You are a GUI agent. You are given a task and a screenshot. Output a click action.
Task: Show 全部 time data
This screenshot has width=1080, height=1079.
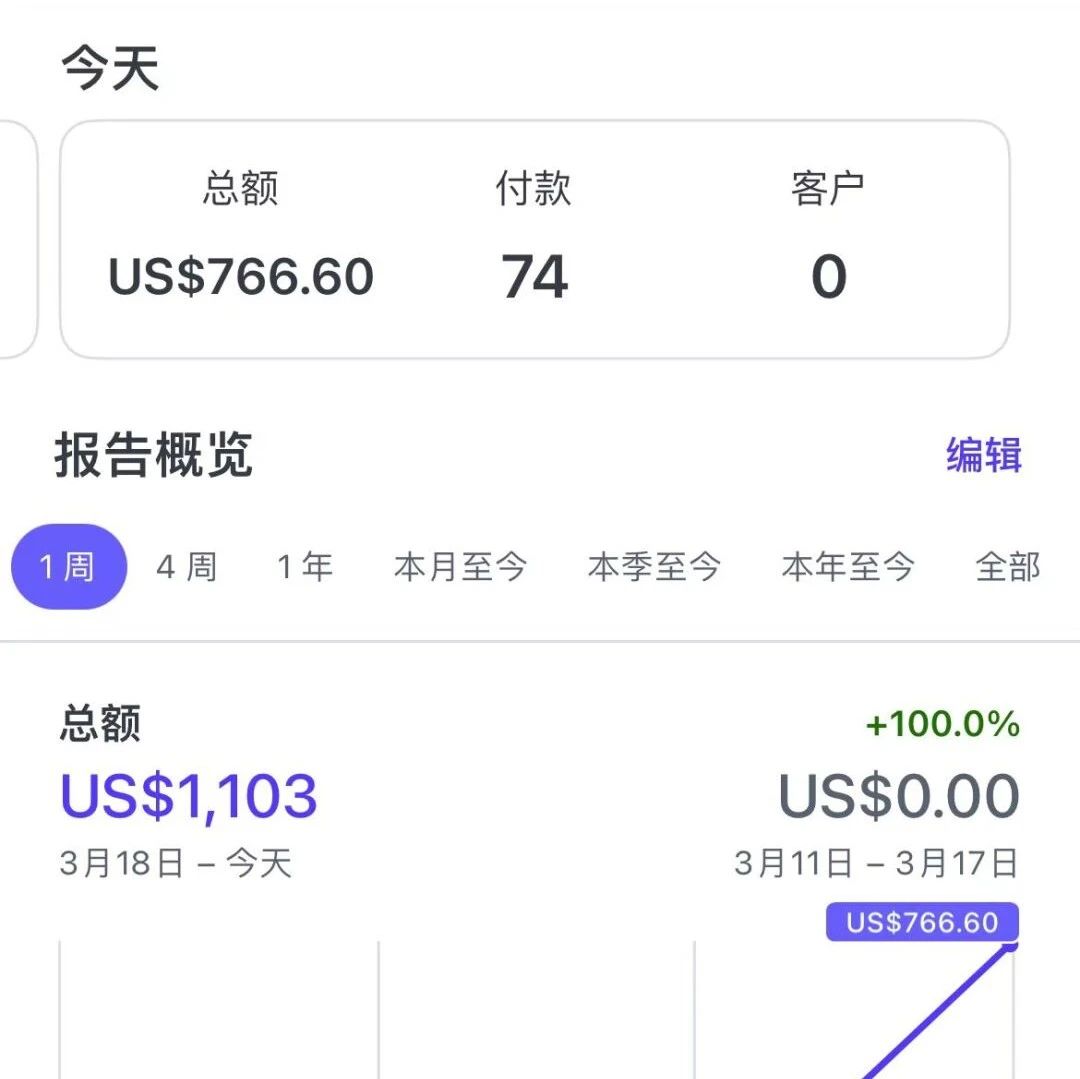(x=1007, y=567)
